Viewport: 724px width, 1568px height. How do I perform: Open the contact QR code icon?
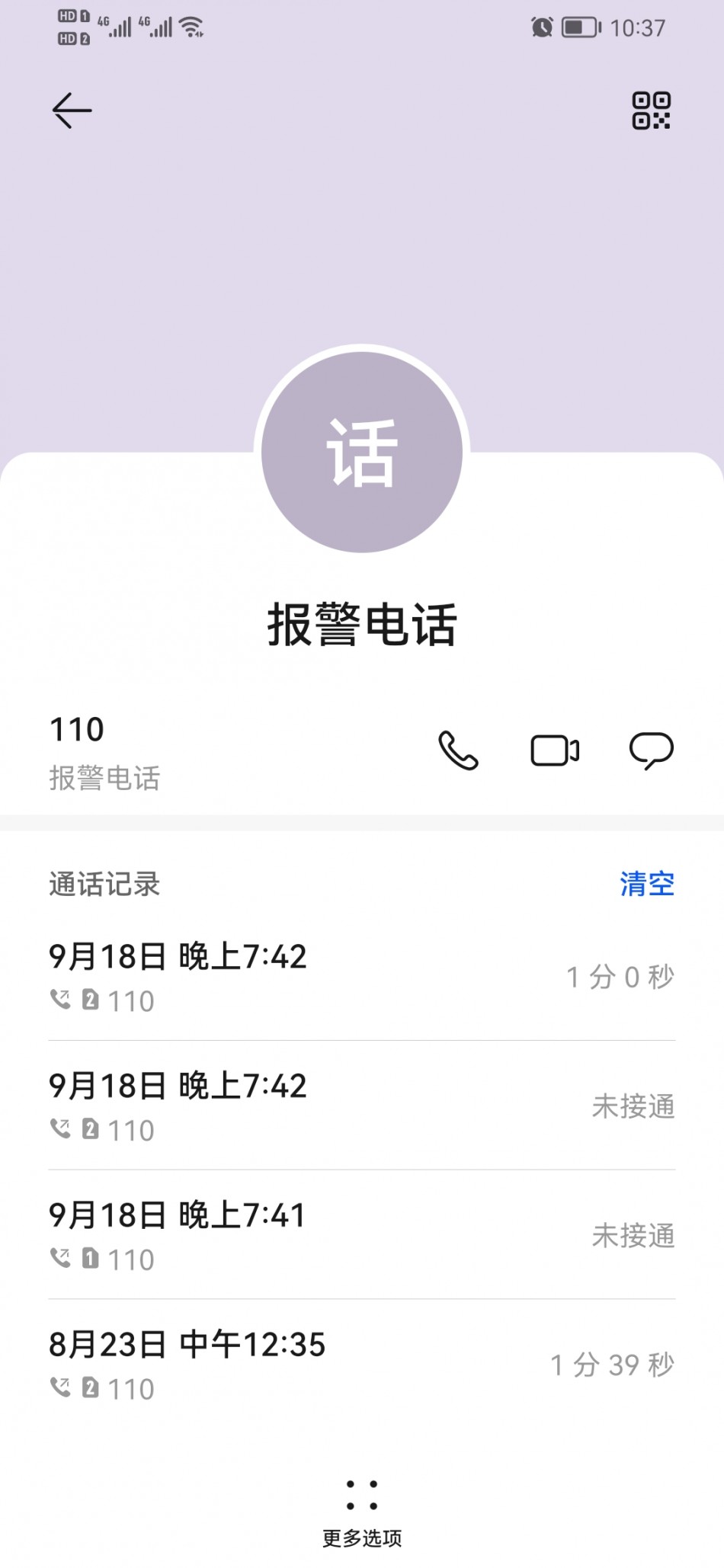pos(651,111)
